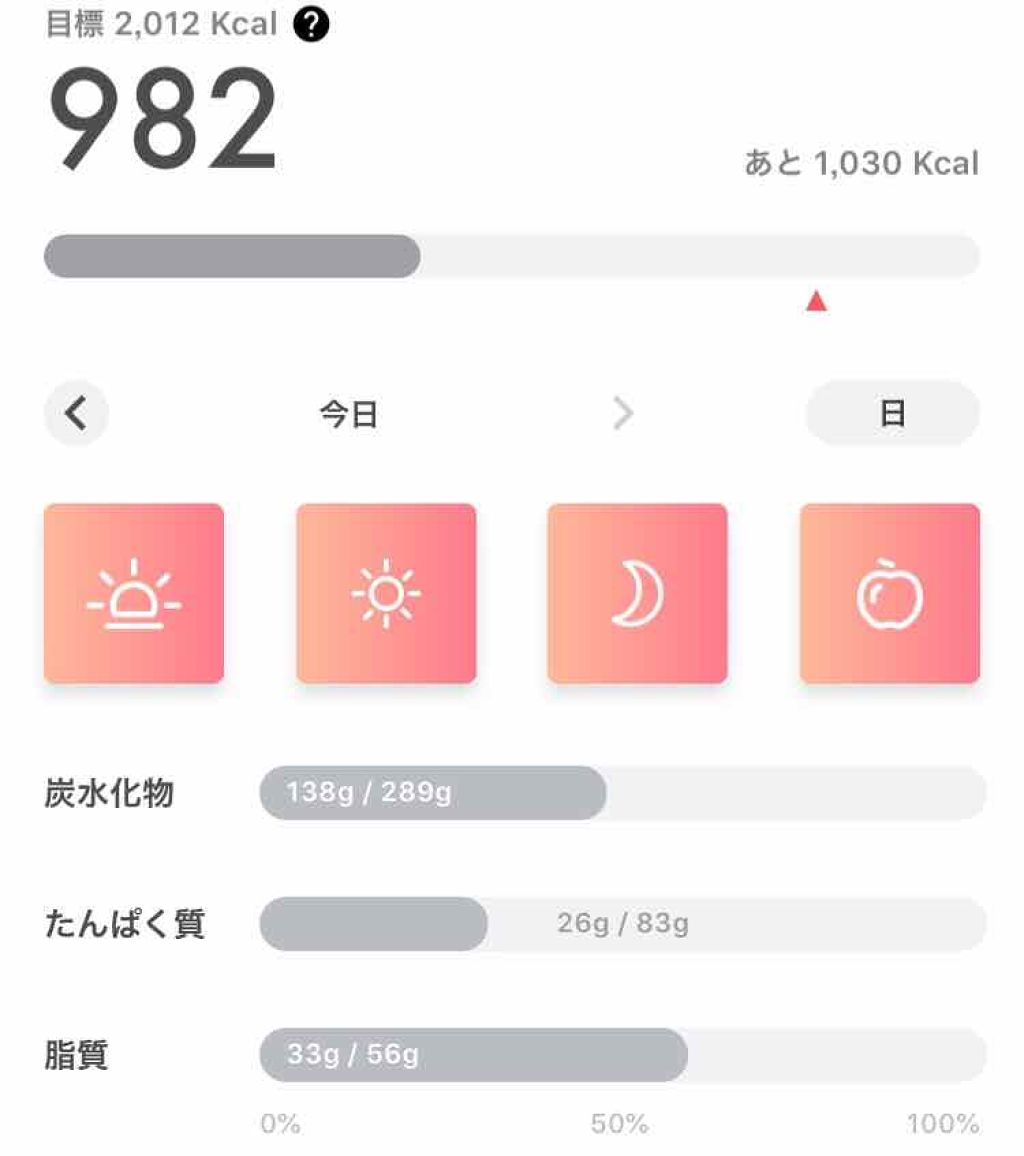The height and width of the screenshot is (1156, 1024).
Task: Tap the 脂質 fat progress bar
Action: (620, 1055)
